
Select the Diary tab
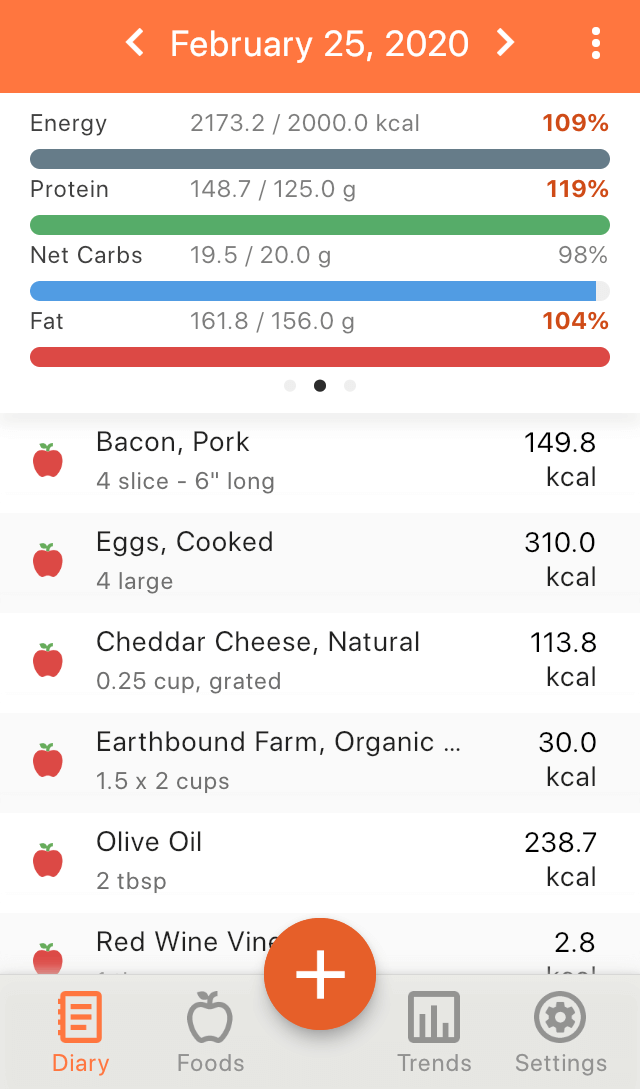point(81,1033)
